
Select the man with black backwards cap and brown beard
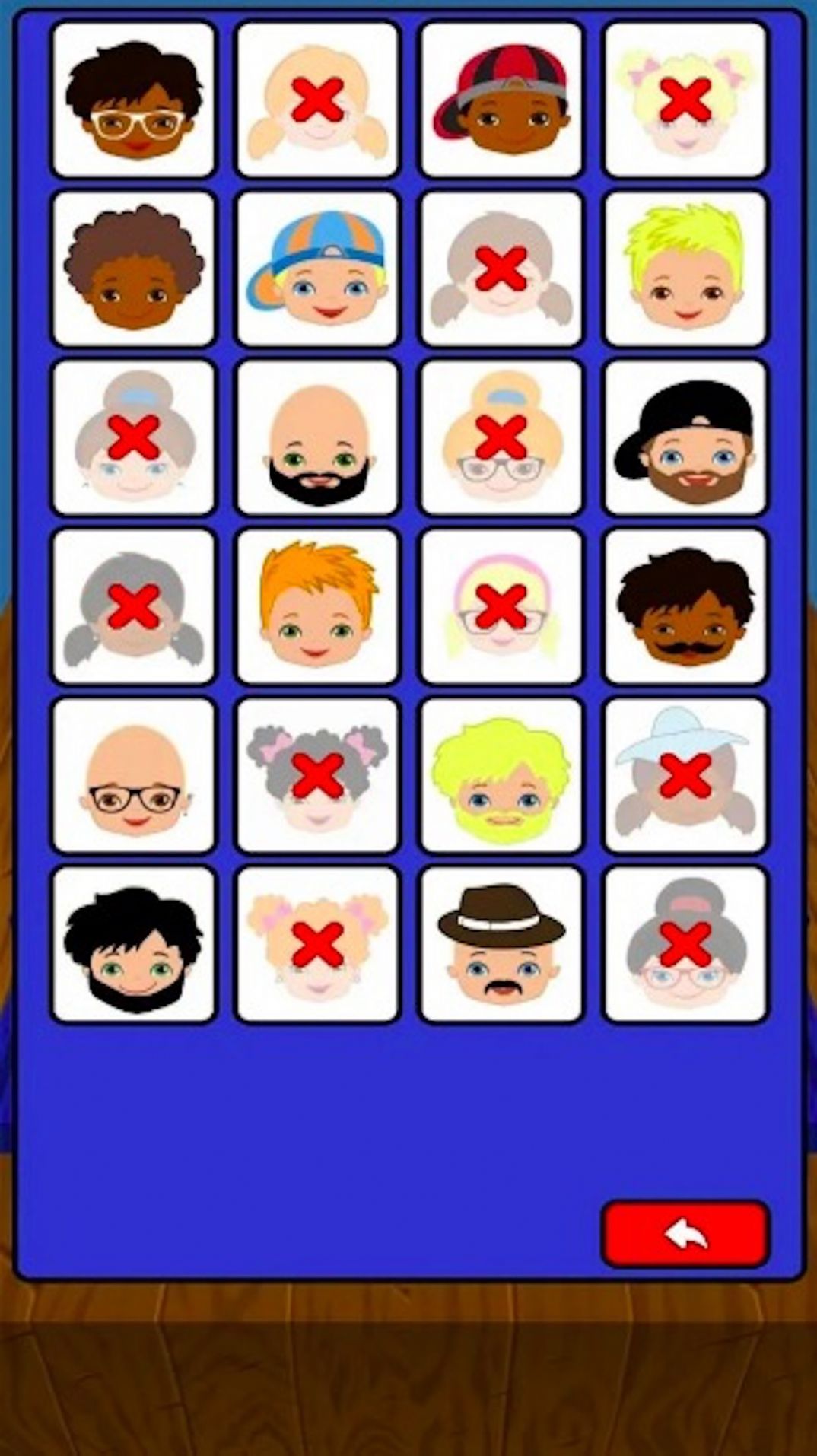(x=685, y=437)
